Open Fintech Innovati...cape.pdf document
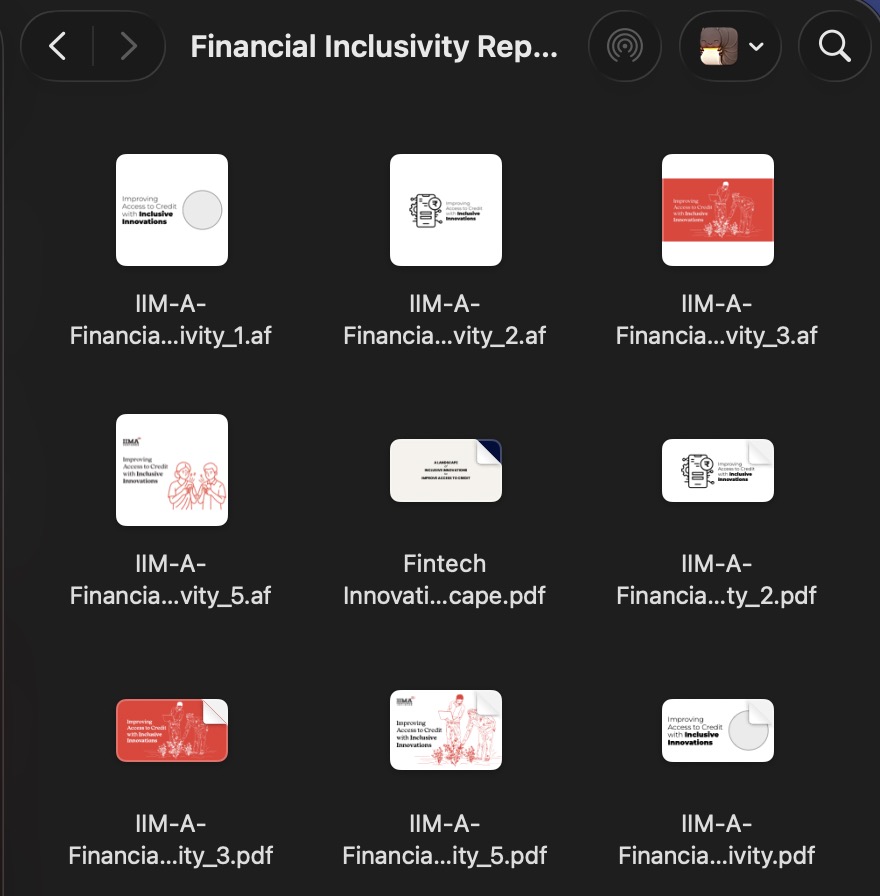This screenshot has width=880, height=896. point(445,470)
